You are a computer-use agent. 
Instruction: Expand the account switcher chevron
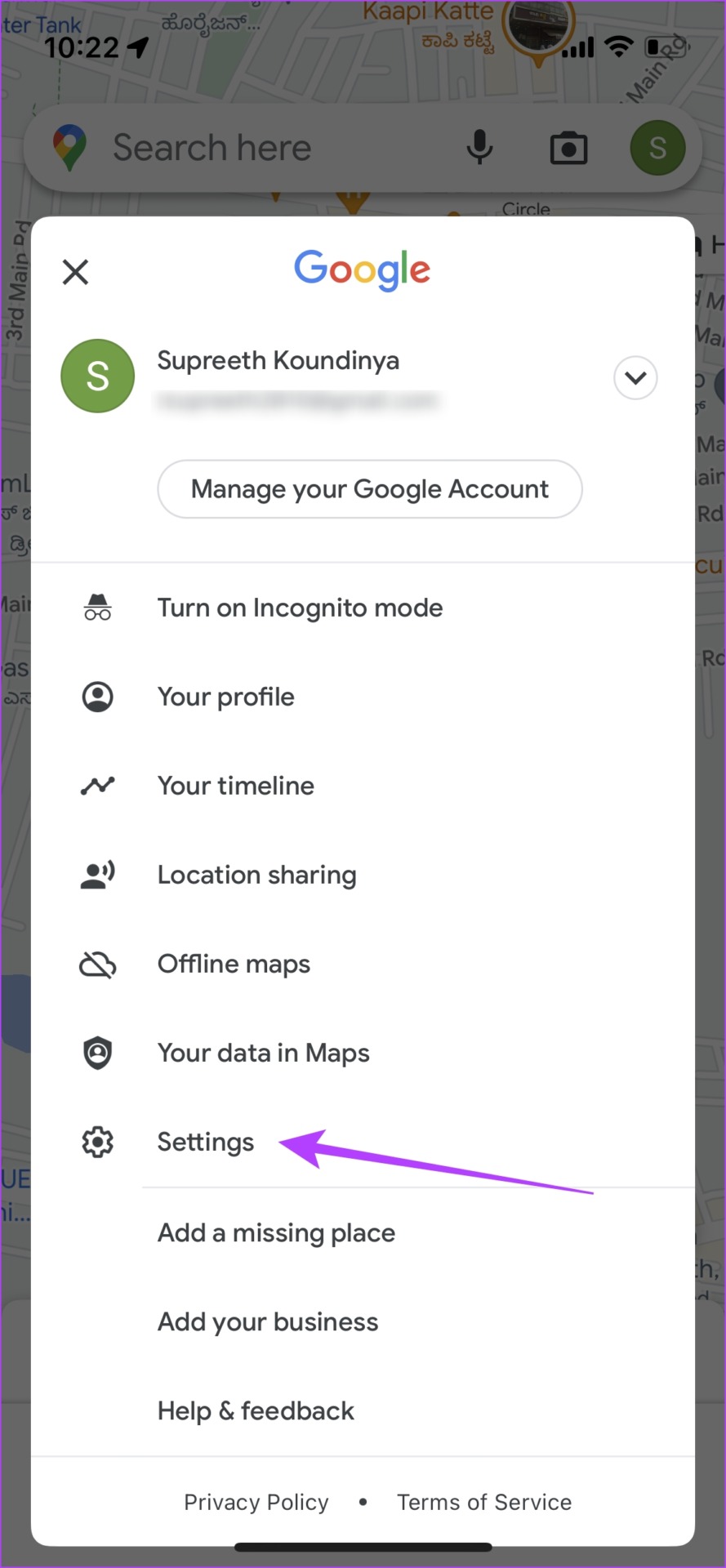[635, 378]
